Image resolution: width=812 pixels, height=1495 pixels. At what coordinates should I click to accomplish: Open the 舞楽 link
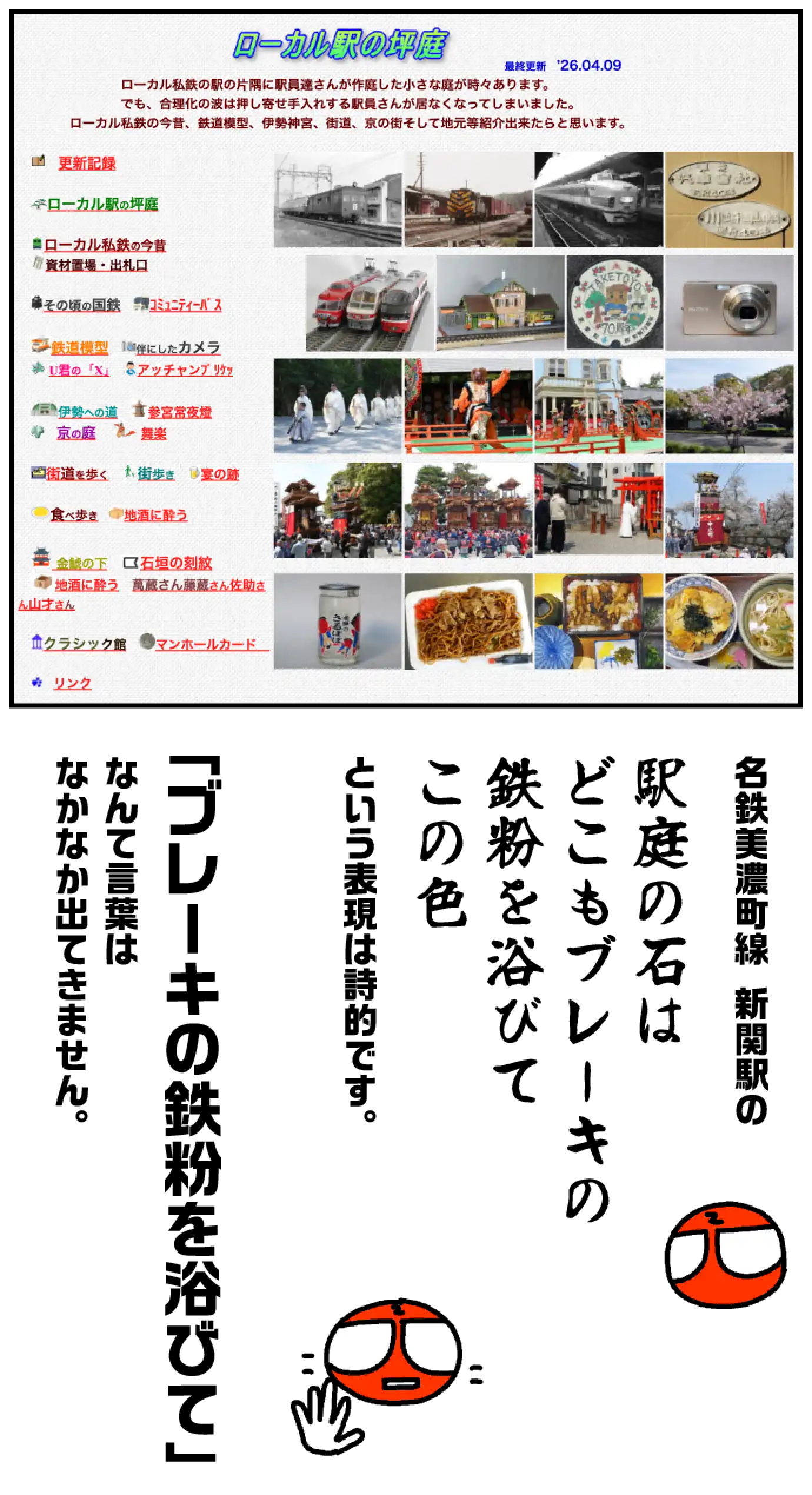pyautogui.click(x=154, y=434)
